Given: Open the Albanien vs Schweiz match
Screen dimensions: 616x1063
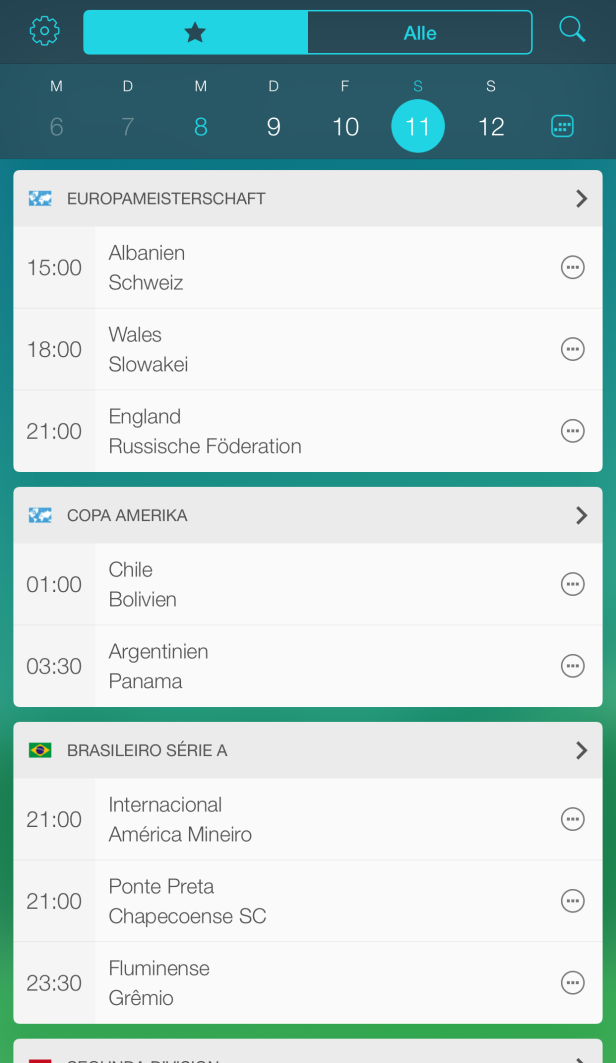Looking at the screenshot, I should pyautogui.click(x=308, y=268).
